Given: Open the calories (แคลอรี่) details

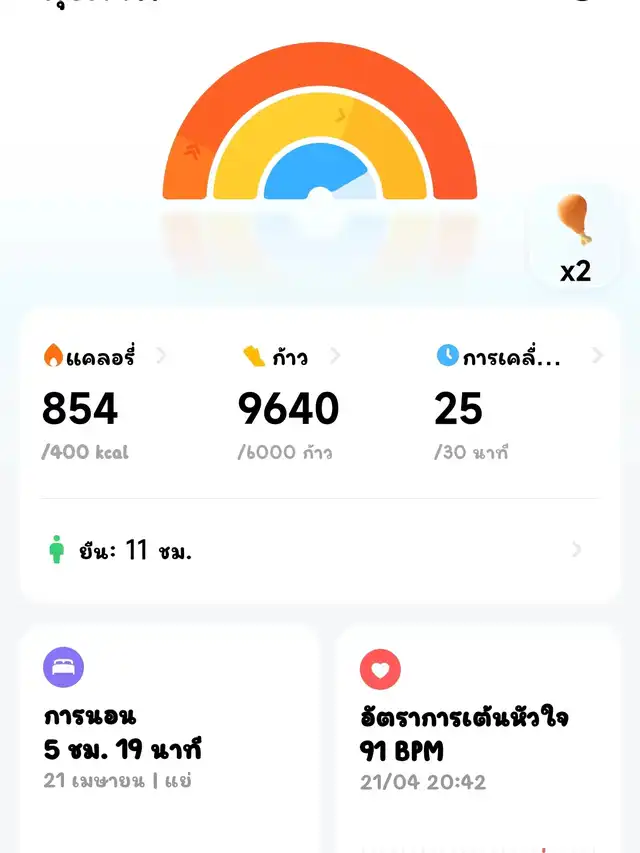Looking at the screenshot, I should [x=104, y=356].
